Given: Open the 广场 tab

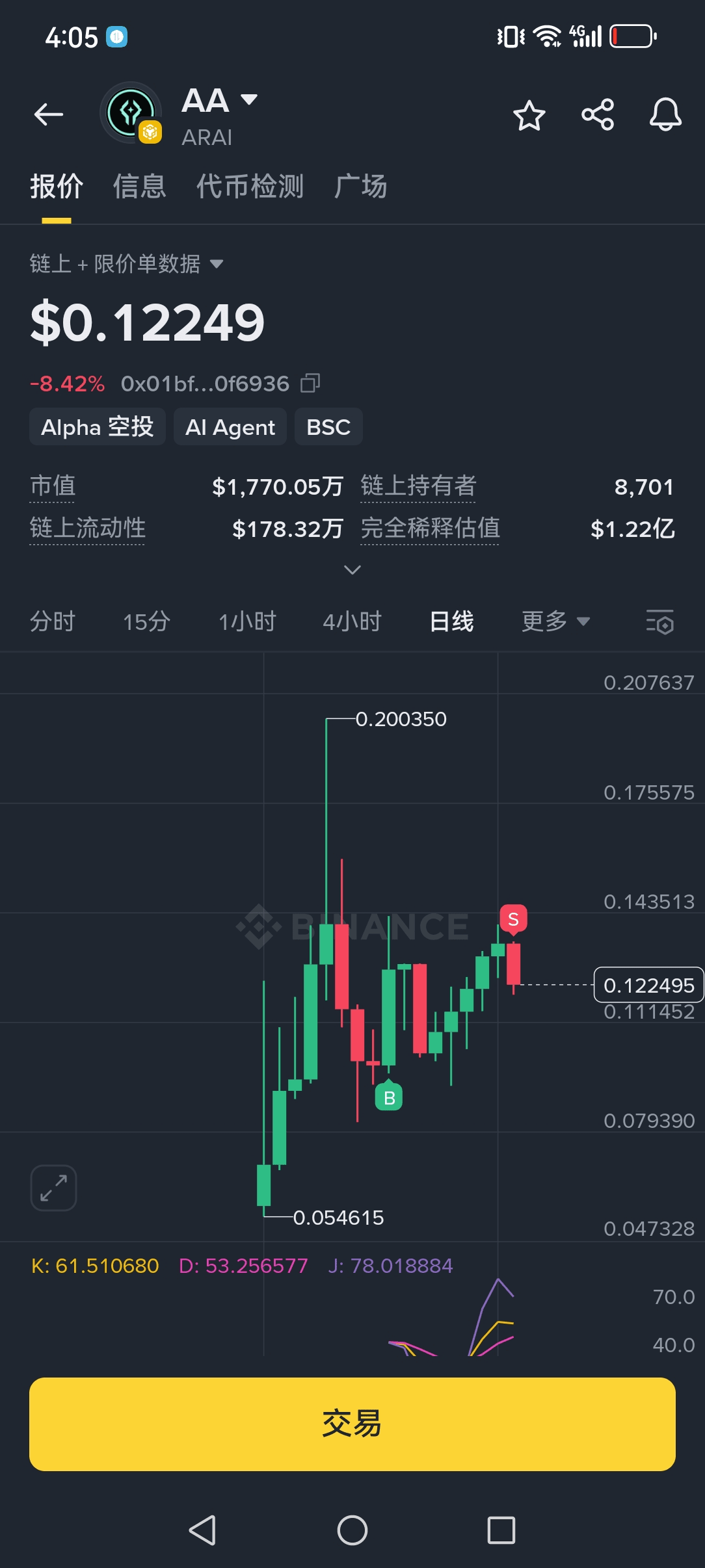Looking at the screenshot, I should click(361, 187).
